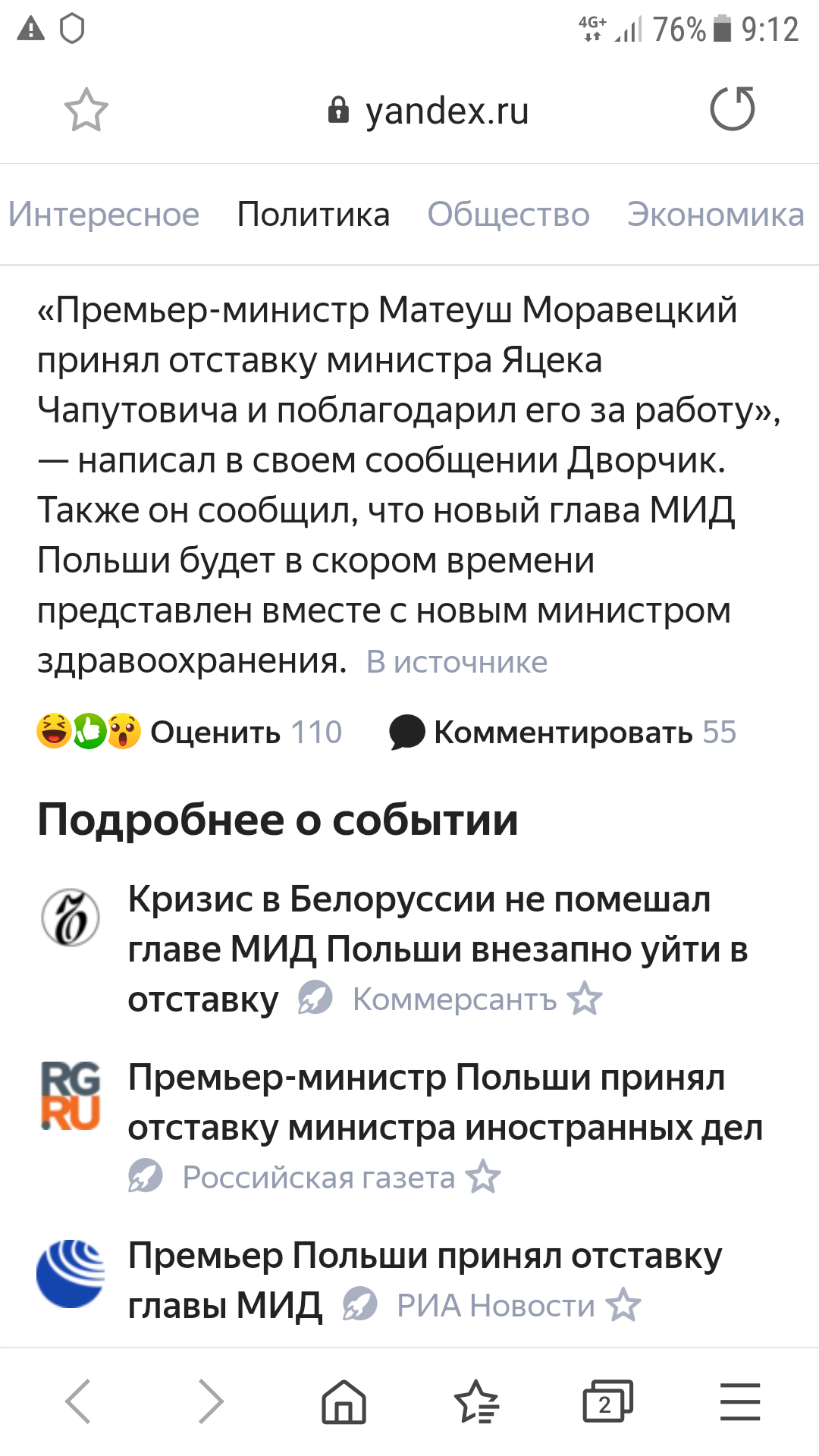Open the Общество tab

pos(508,215)
